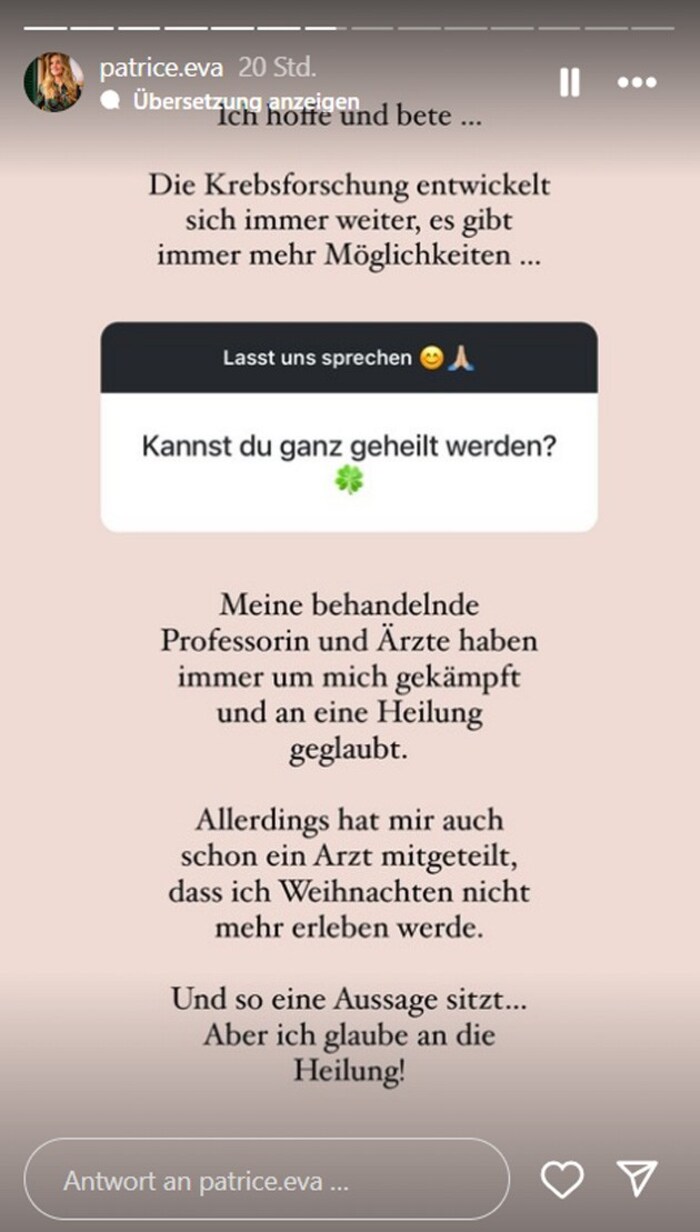
Task: Open the three-dot overflow menu
Action: (x=636, y=82)
